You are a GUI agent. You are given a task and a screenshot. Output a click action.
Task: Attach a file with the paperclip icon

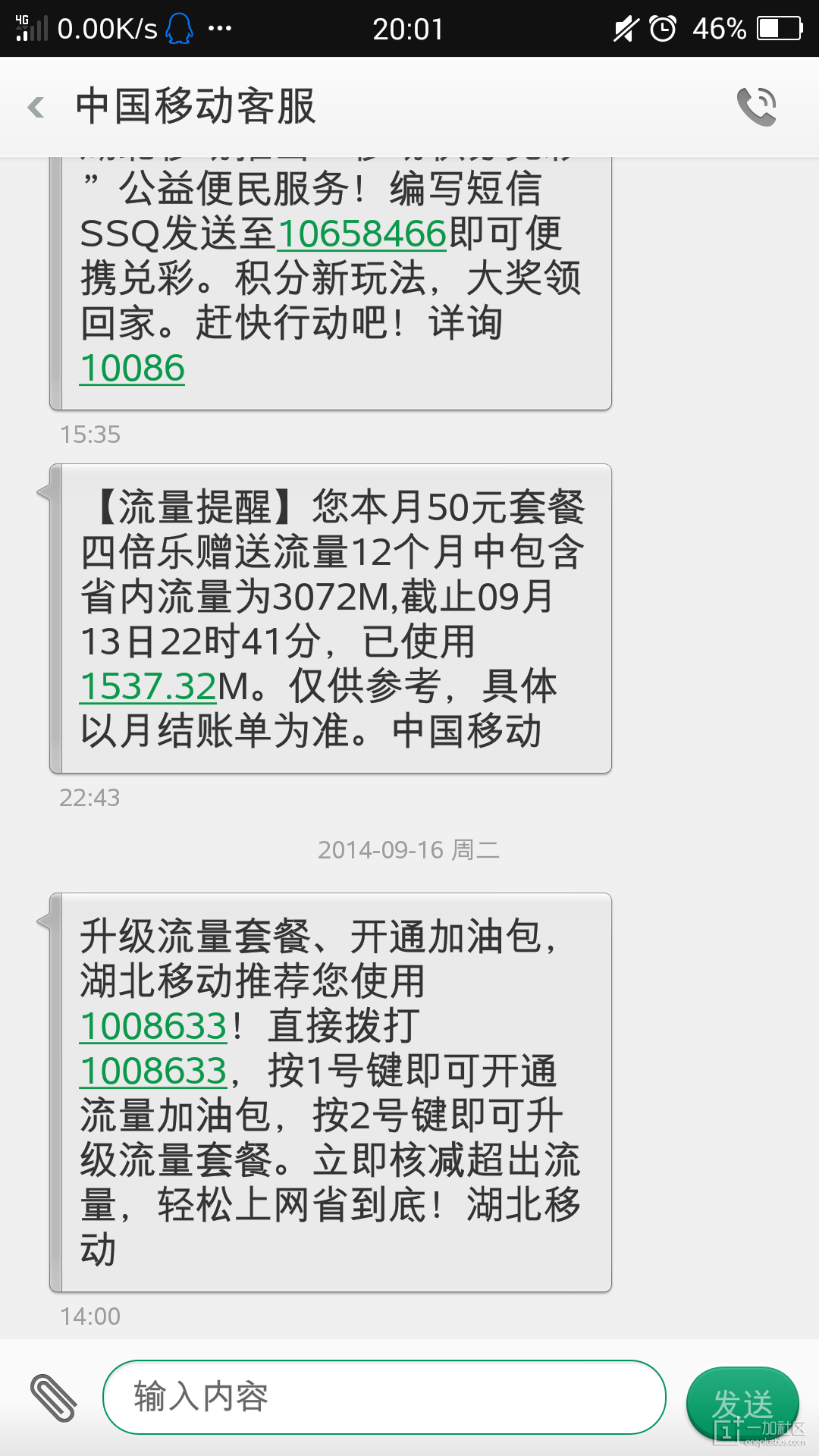coord(53,1398)
